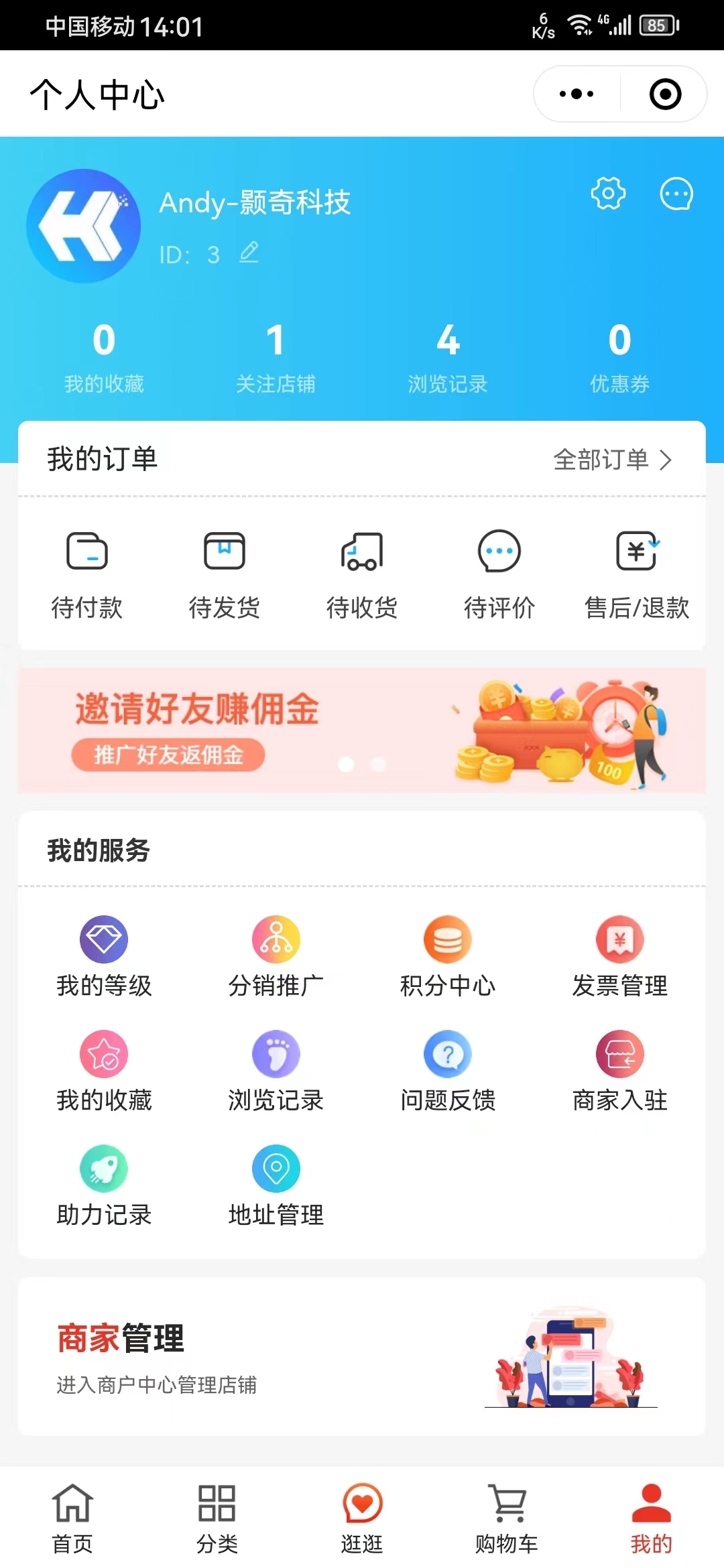Enter the merchant management card (商家管理)
Image resolution: width=724 pixels, height=1568 pixels.
point(362,1356)
